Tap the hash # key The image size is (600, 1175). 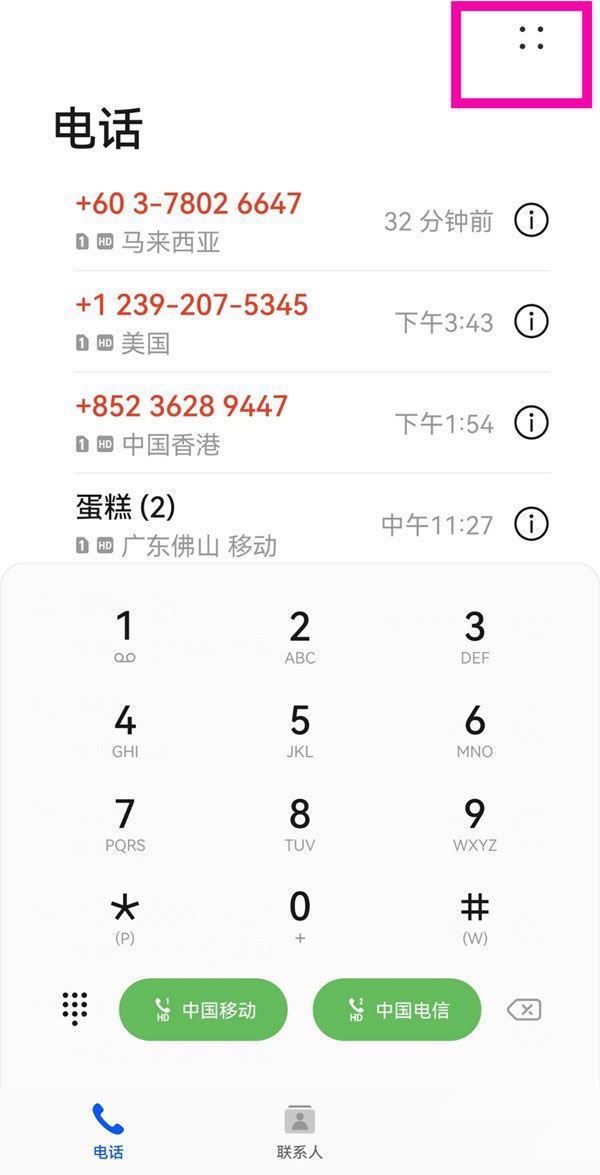475,917
